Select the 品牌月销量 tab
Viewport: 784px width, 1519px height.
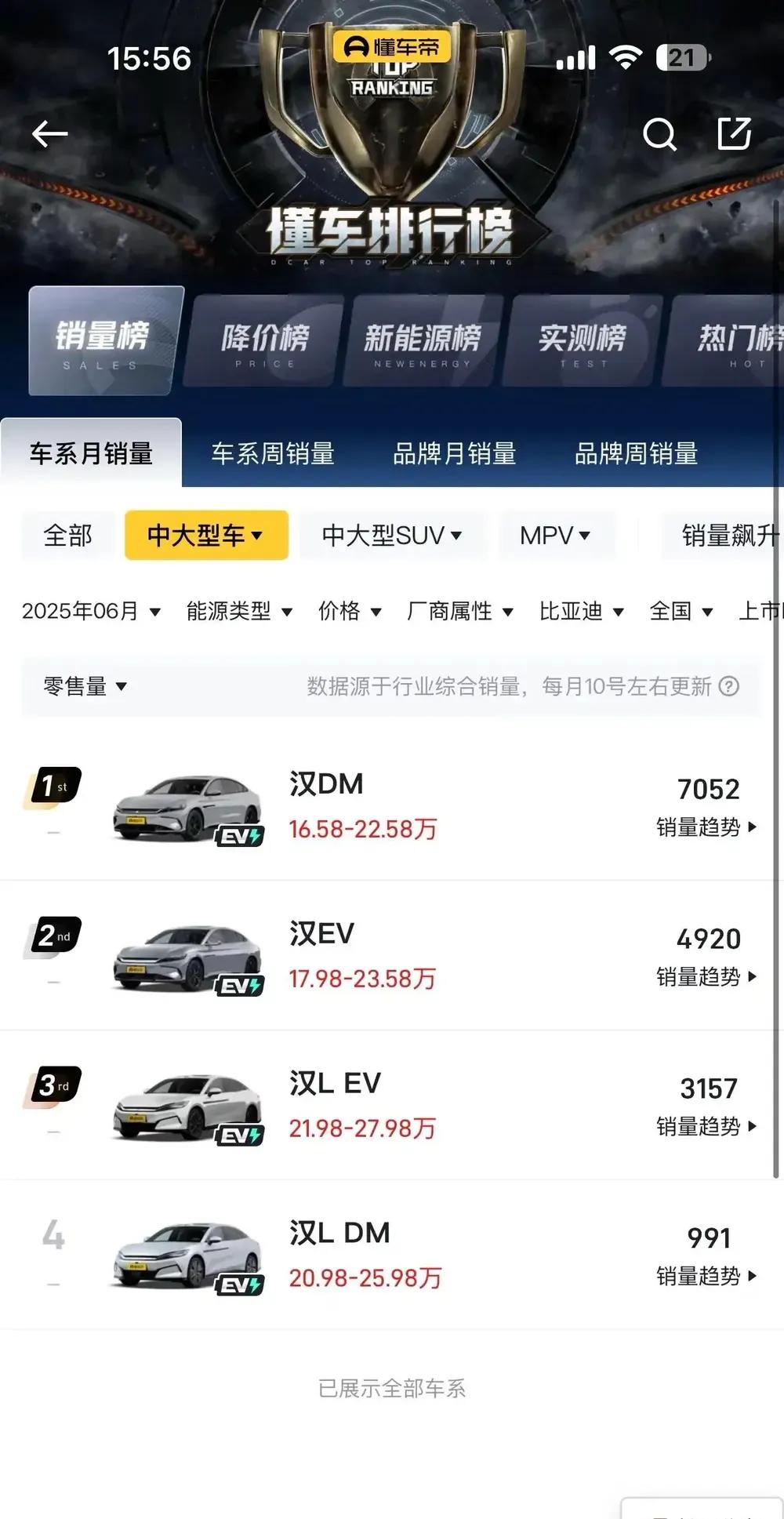(x=454, y=453)
